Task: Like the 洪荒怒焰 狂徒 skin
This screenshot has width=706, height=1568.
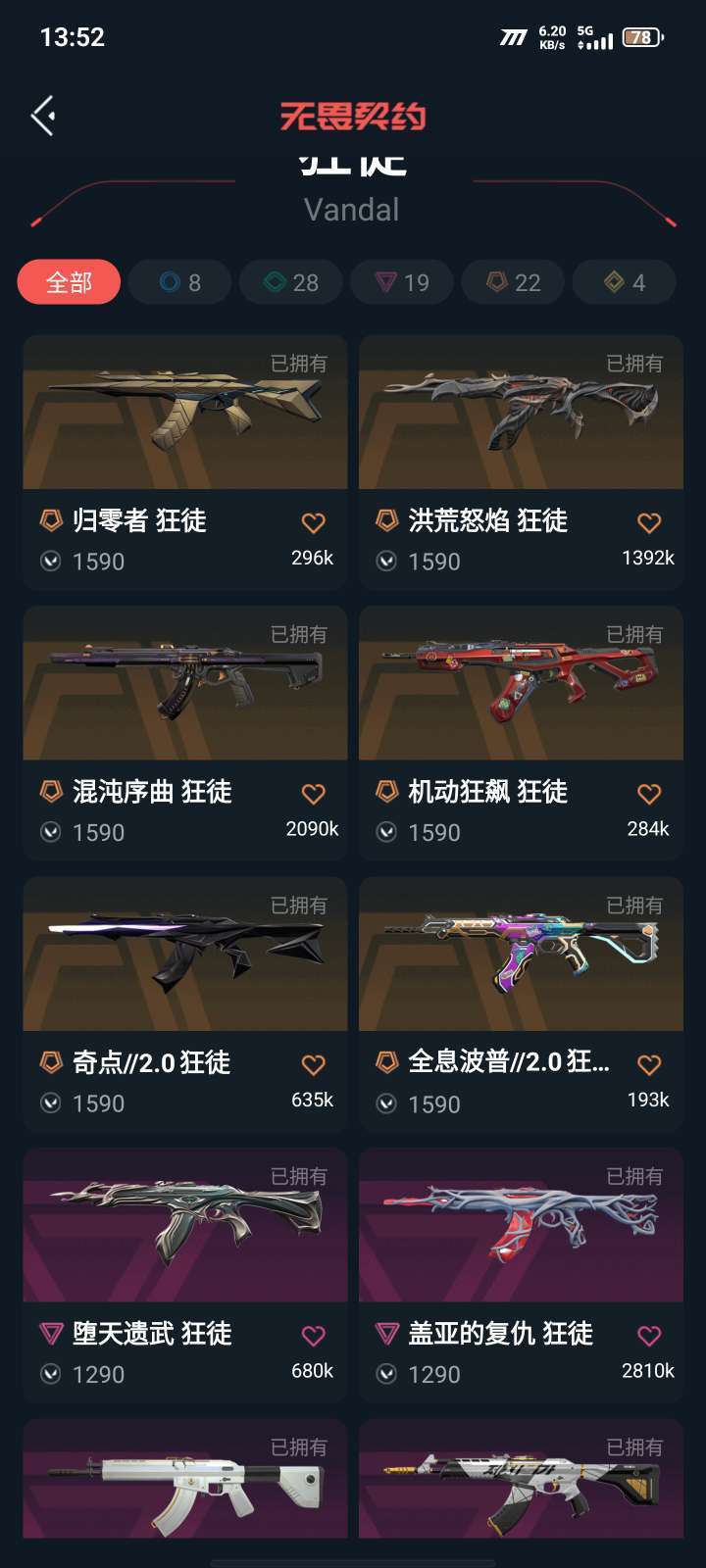Action: click(x=649, y=522)
